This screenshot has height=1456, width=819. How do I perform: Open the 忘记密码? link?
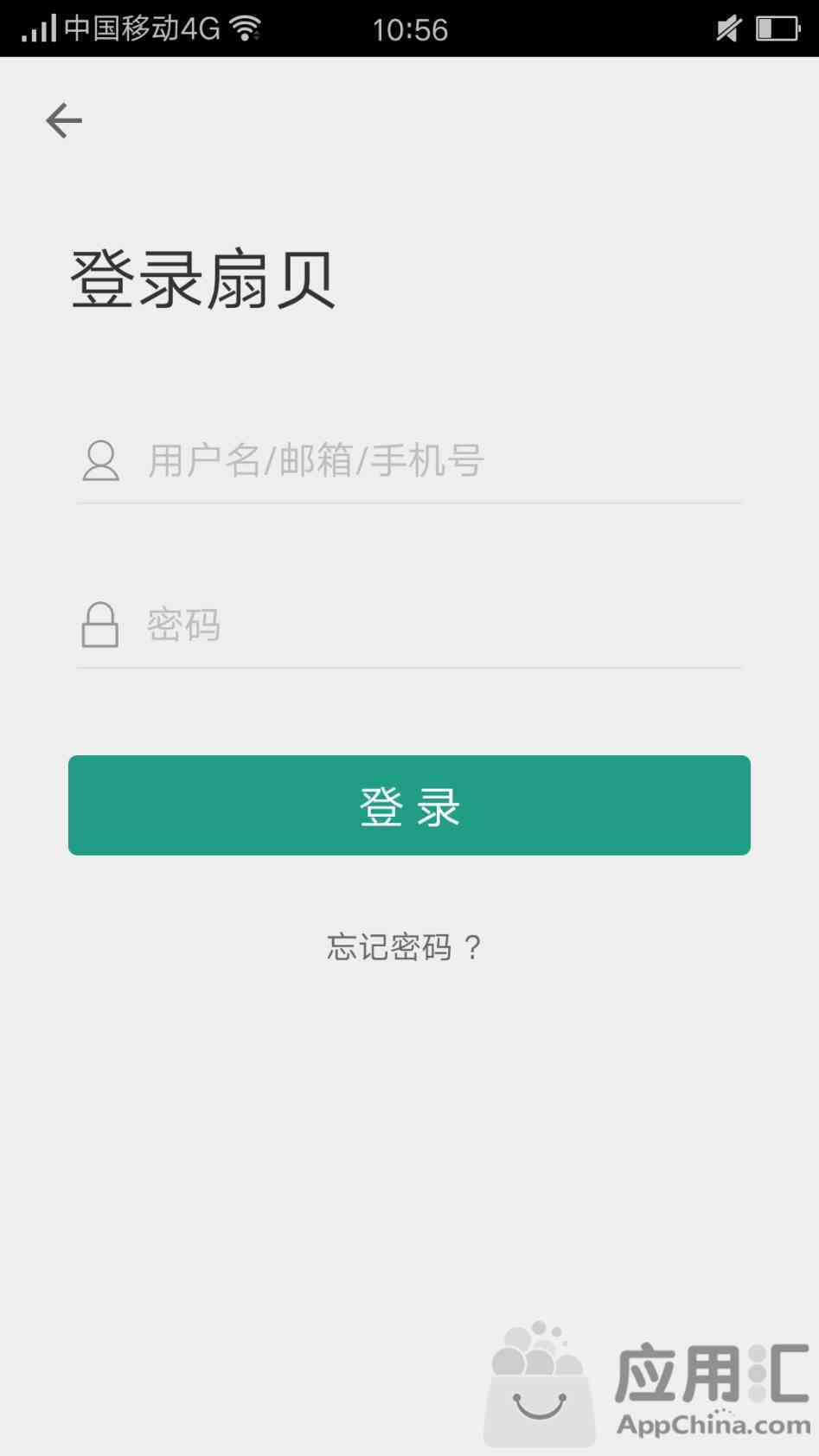coord(404,947)
